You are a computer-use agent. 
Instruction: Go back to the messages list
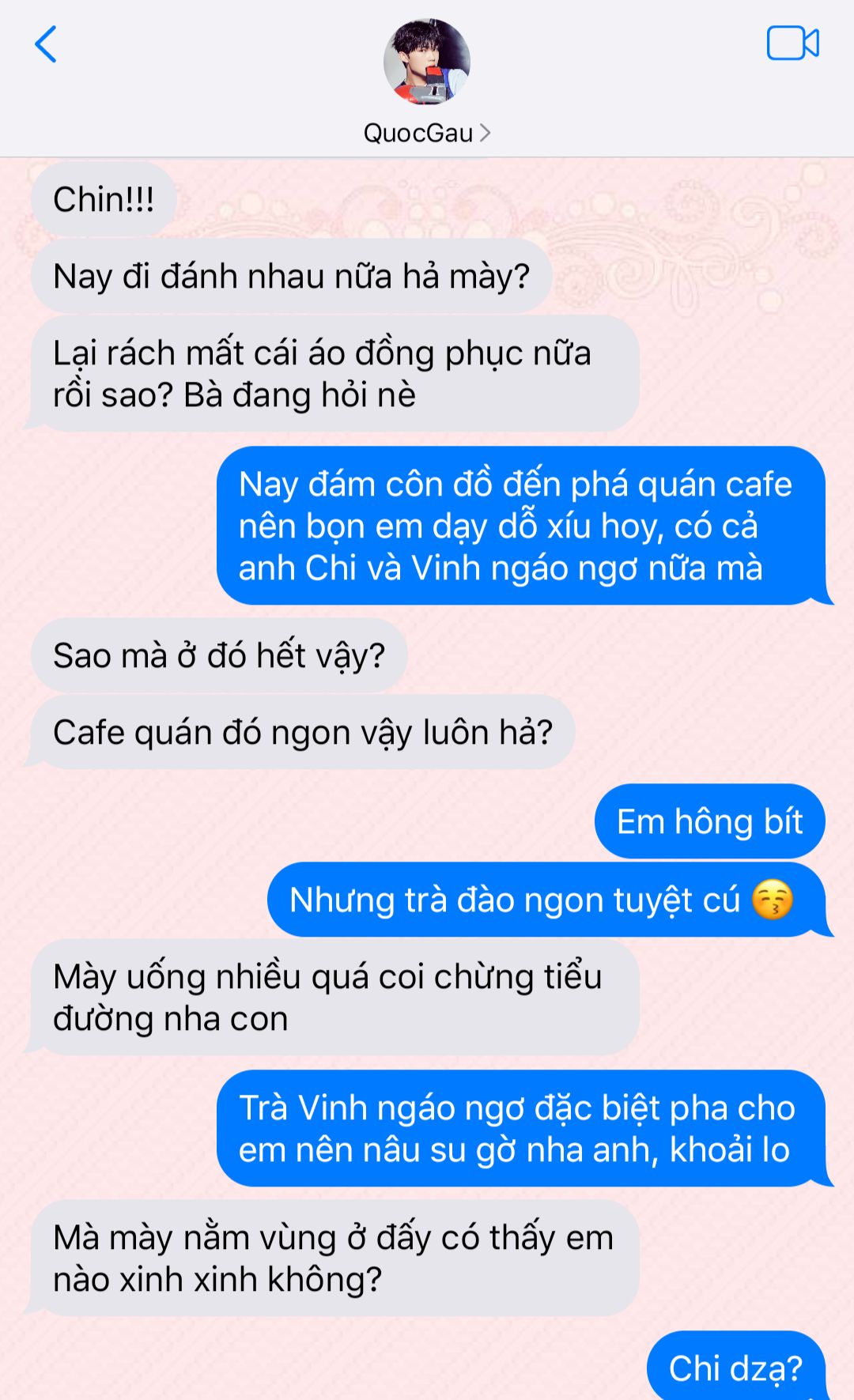[x=46, y=44]
